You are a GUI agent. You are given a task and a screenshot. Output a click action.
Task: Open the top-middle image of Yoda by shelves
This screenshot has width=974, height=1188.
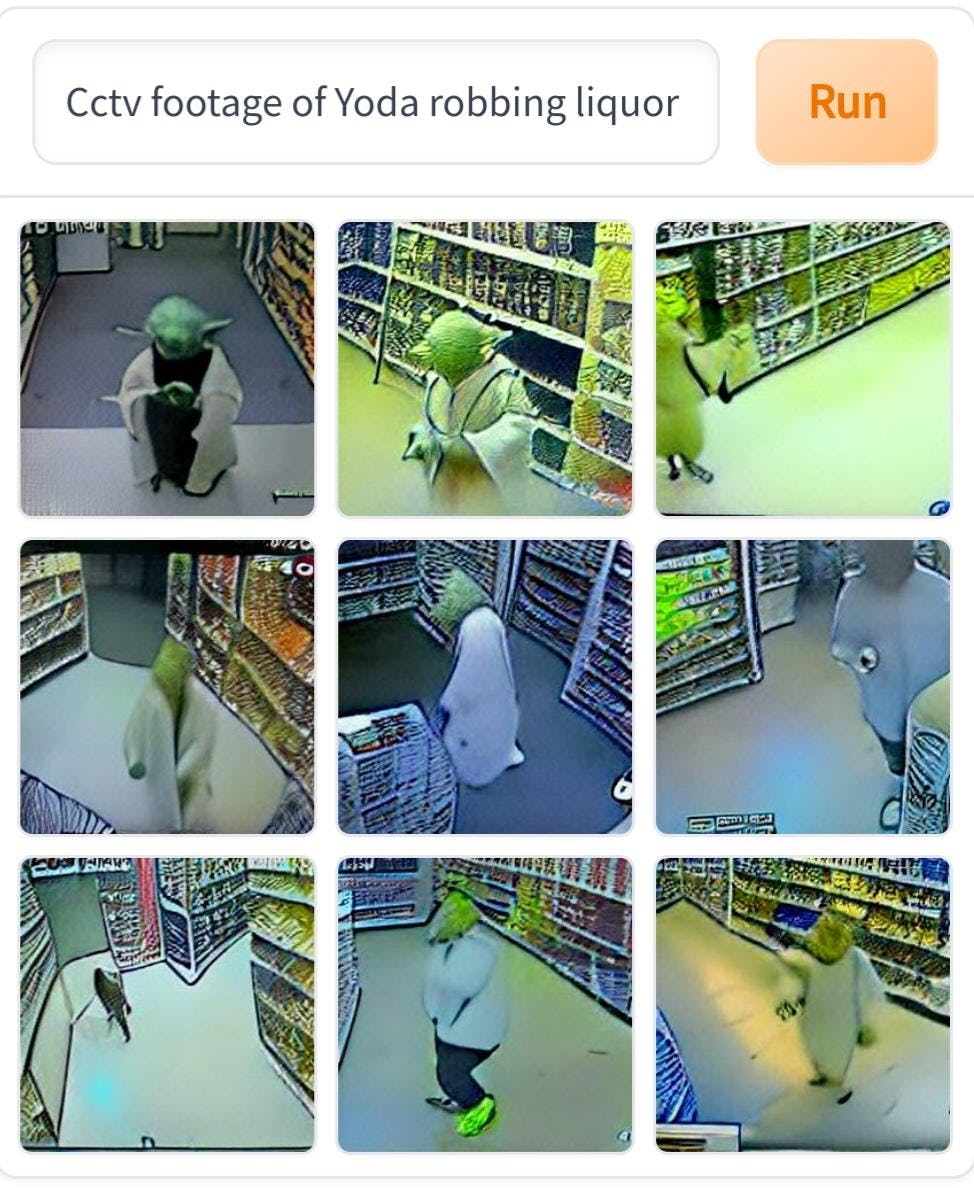point(485,369)
